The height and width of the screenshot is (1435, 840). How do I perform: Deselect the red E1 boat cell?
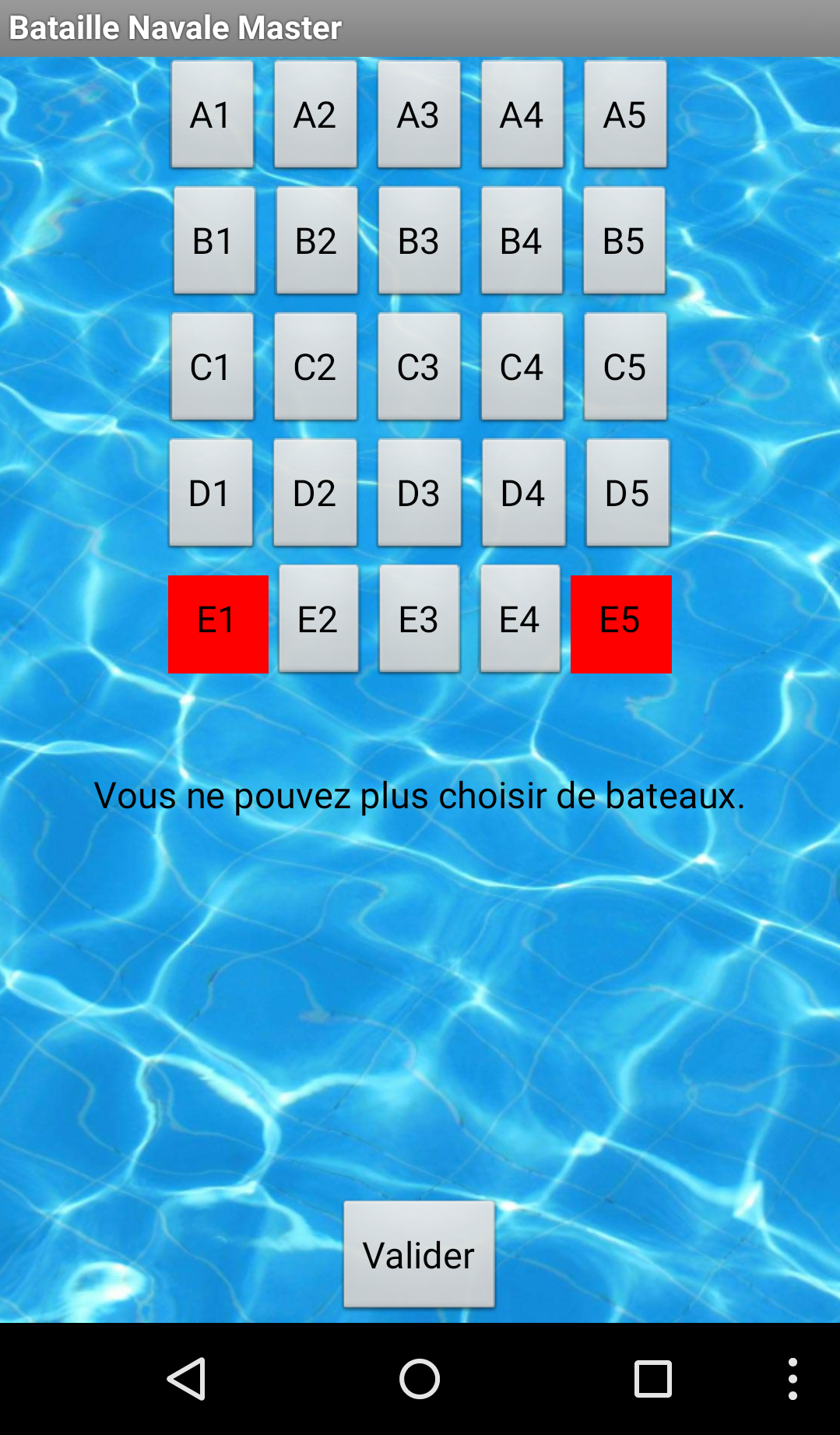click(218, 624)
